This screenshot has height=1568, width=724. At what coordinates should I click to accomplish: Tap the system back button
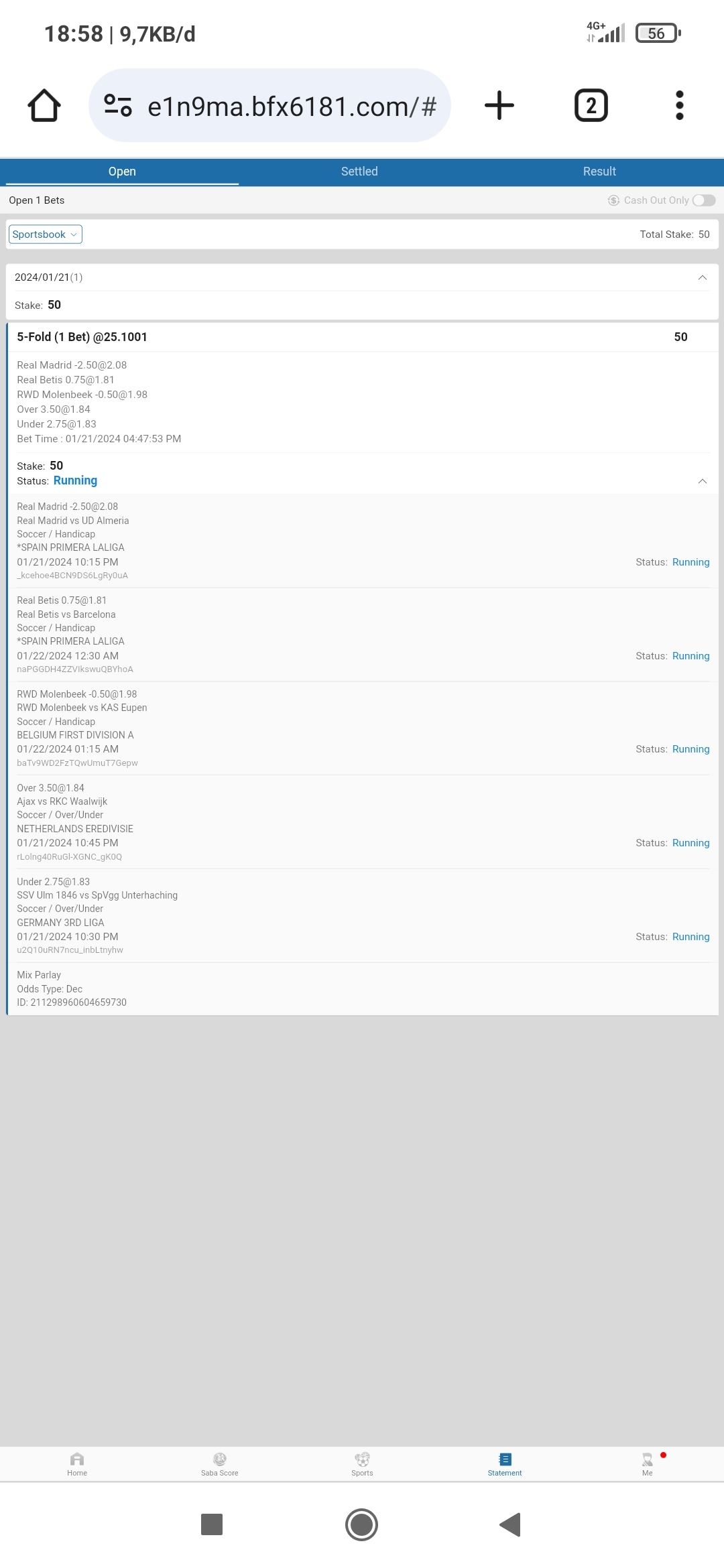[510, 1524]
